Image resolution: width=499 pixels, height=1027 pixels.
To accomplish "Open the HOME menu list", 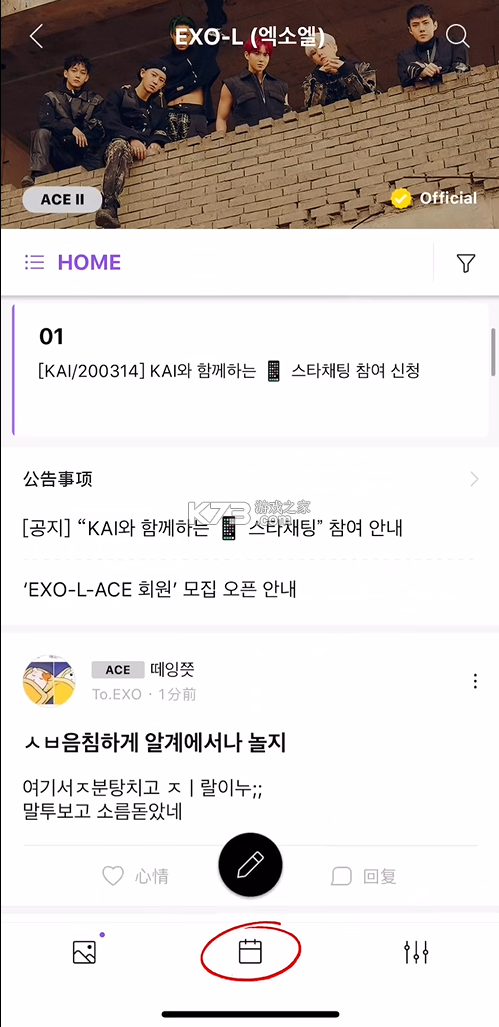I will pyautogui.click(x=73, y=263).
